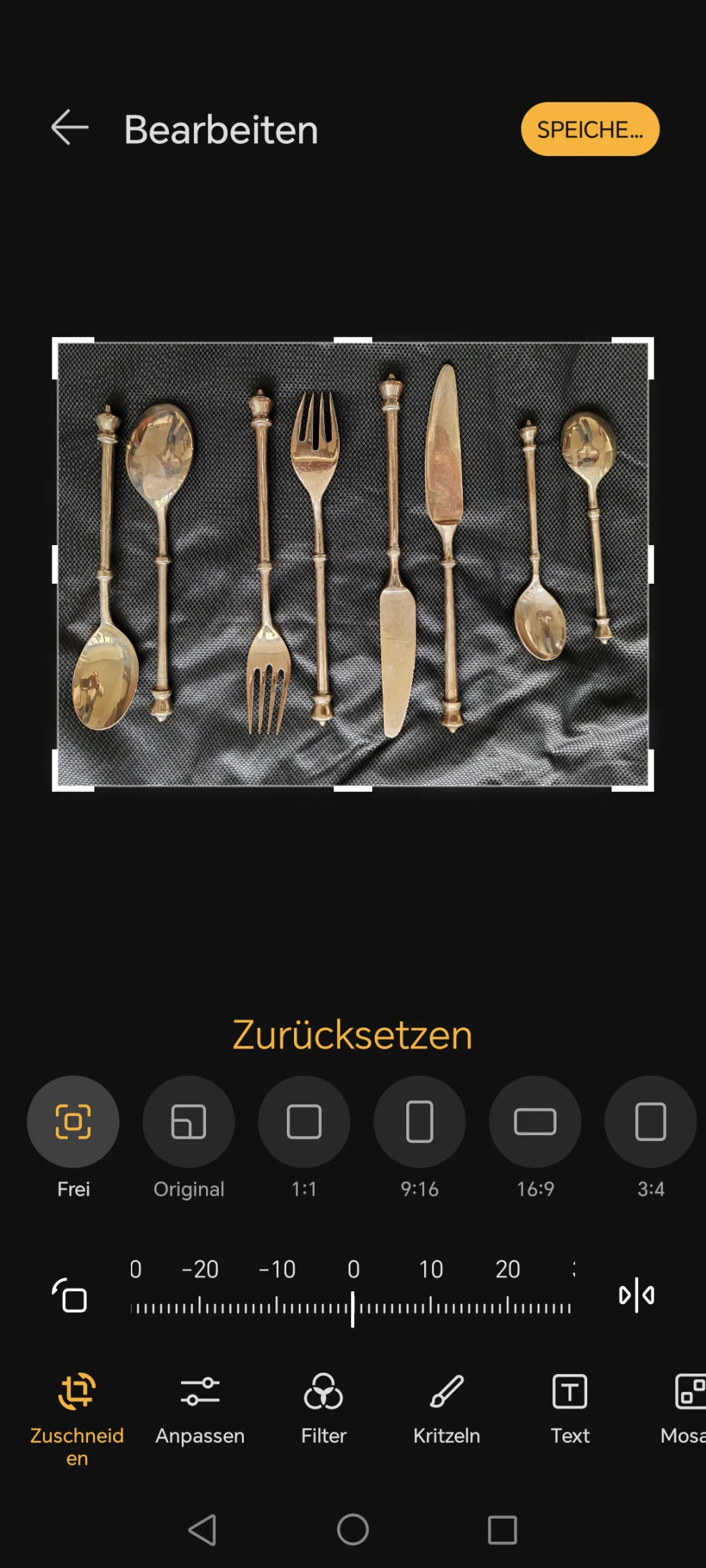This screenshot has width=706, height=1568.
Task: Apply the 16:9 crop format
Action: click(535, 1122)
